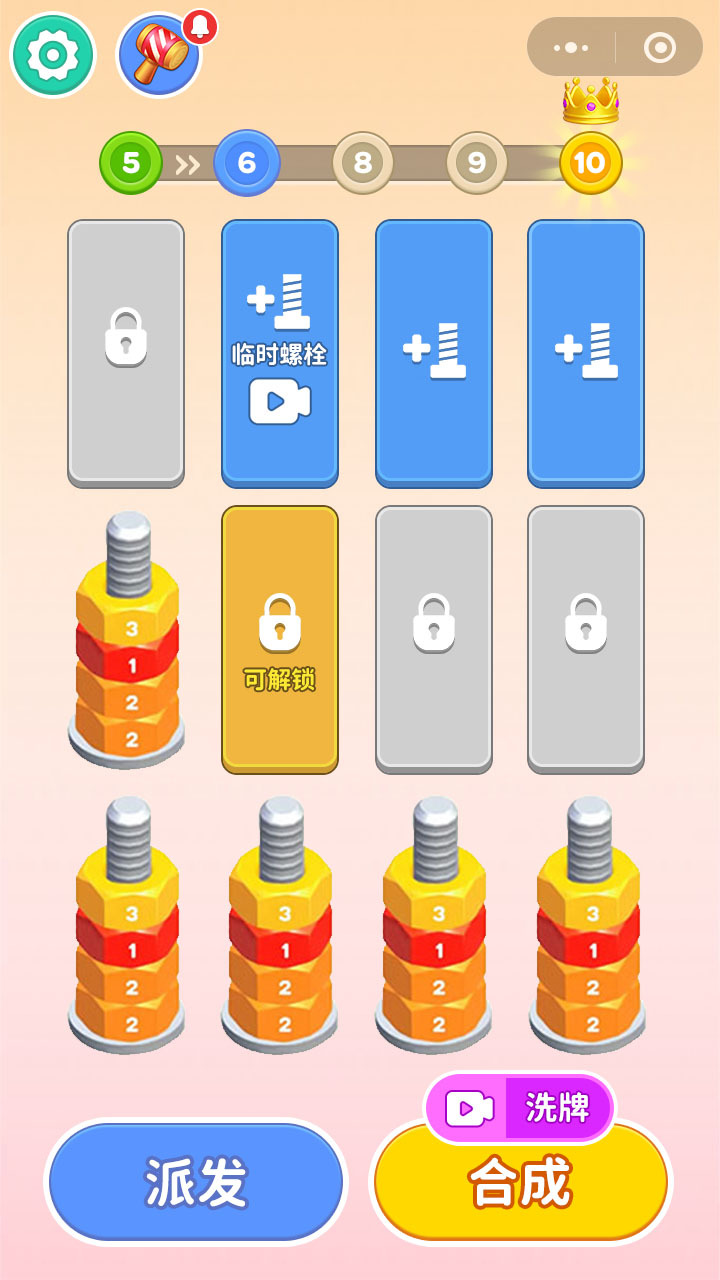Watch video to shuffle with 洗牌
Image resolution: width=720 pixels, height=1280 pixels.
[x=520, y=1108]
